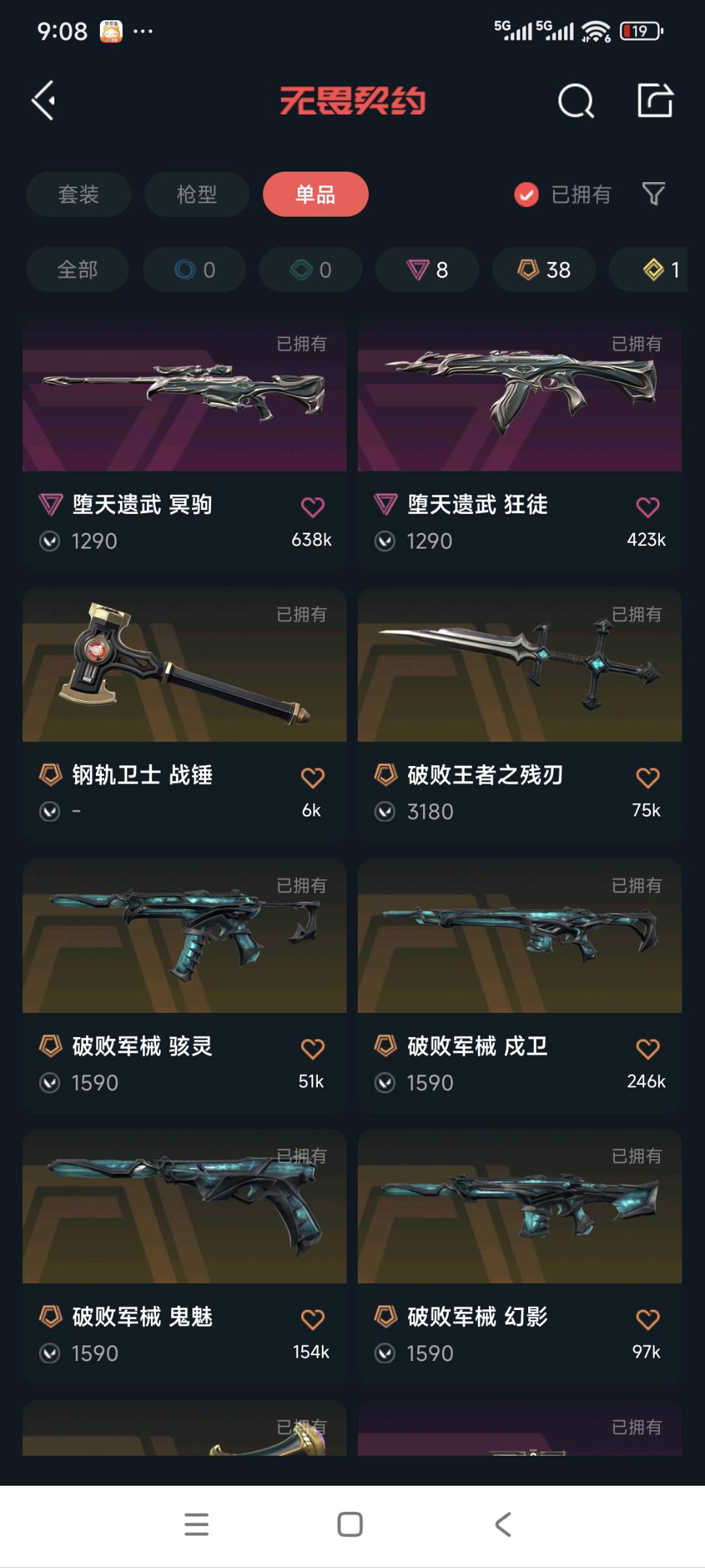The image size is (705, 1568).
Task: Open the filter funnel icon
Action: (653, 194)
